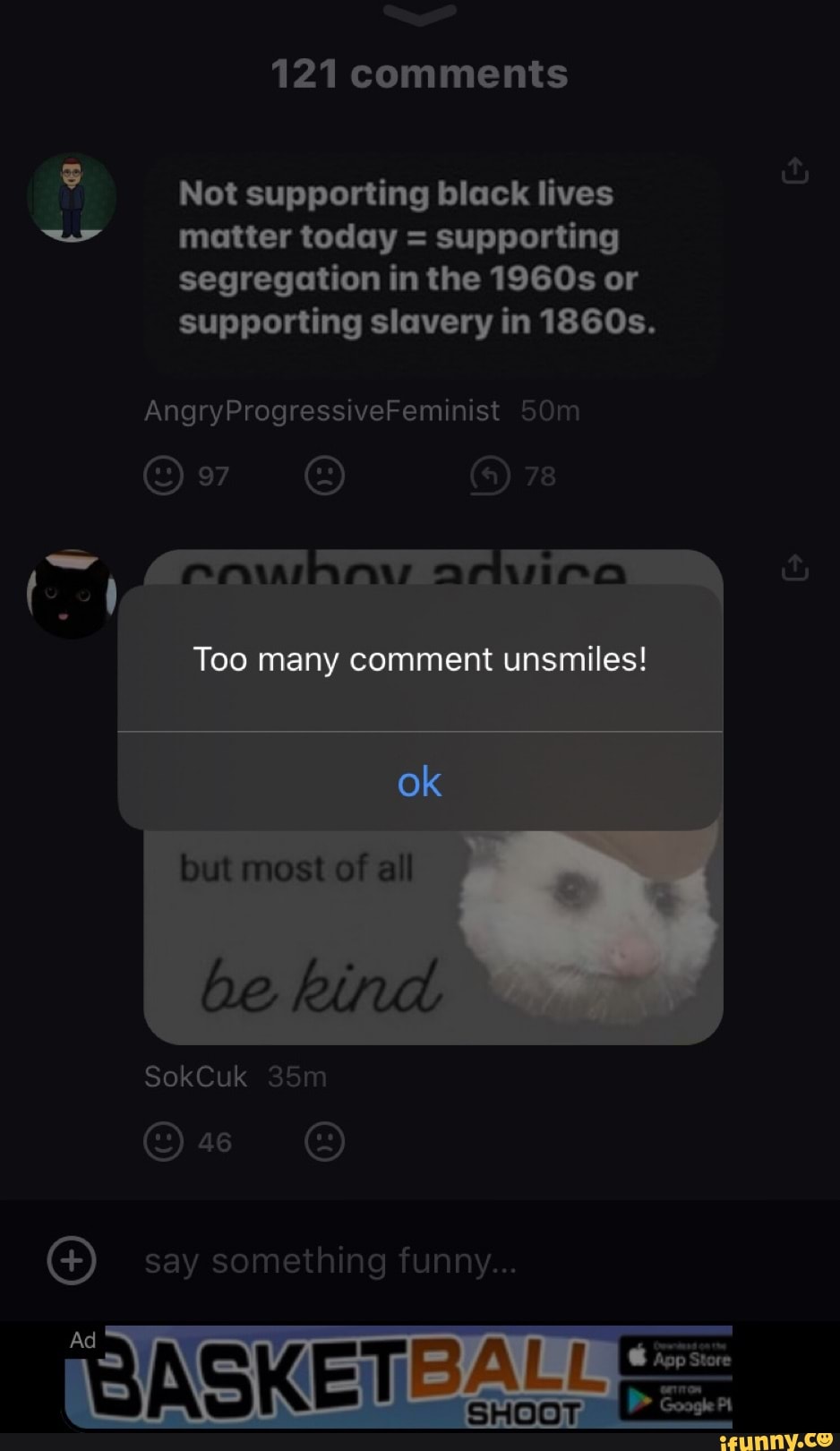Share SokCuk's comment
The image size is (840, 1451).
coord(794,567)
